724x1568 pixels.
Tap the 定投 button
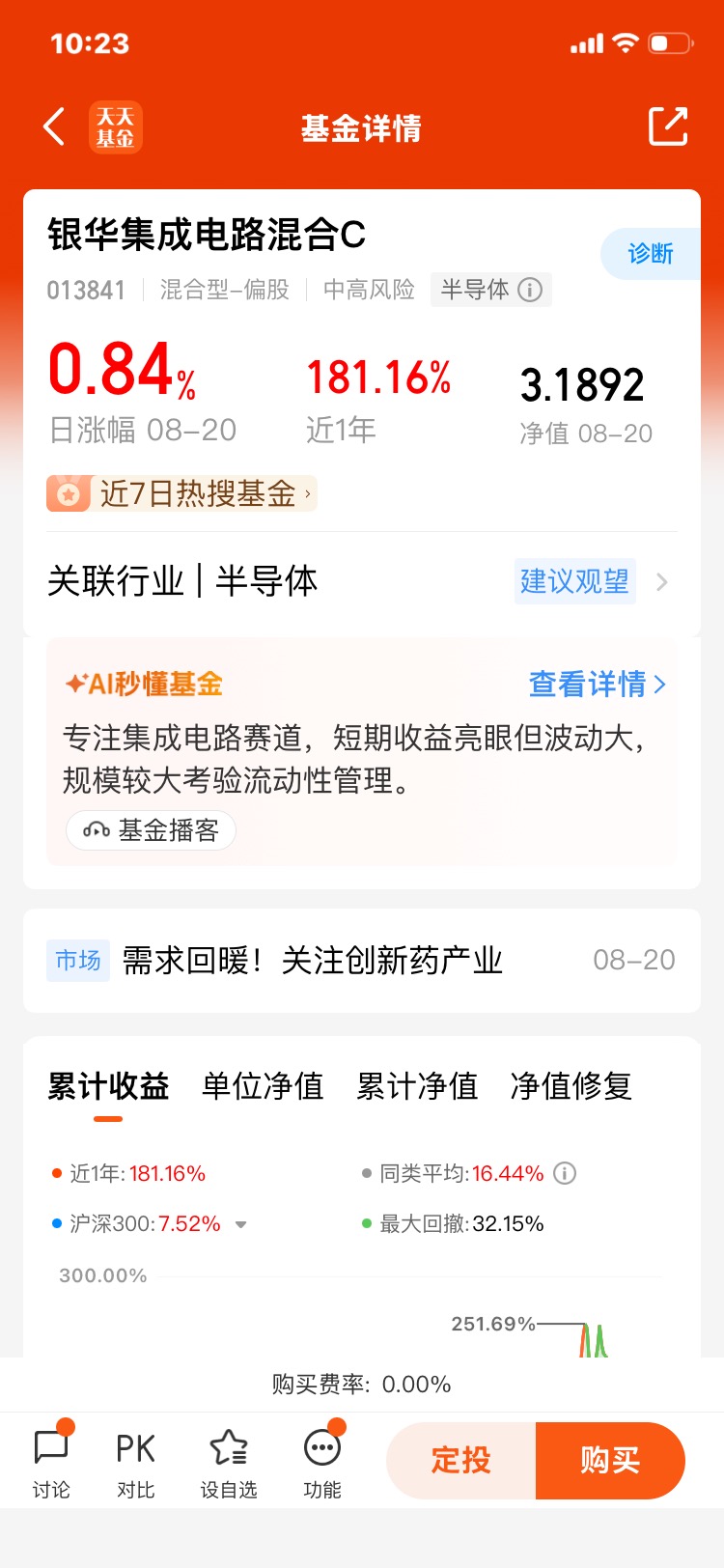461,1460
